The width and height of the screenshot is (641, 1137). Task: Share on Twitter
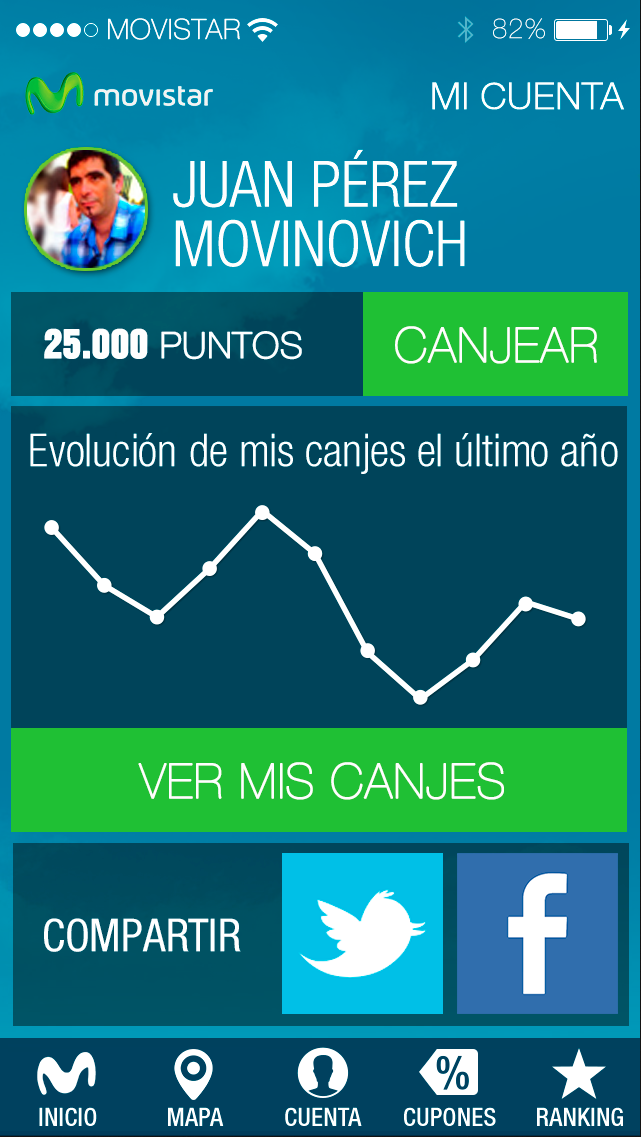[362, 933]
